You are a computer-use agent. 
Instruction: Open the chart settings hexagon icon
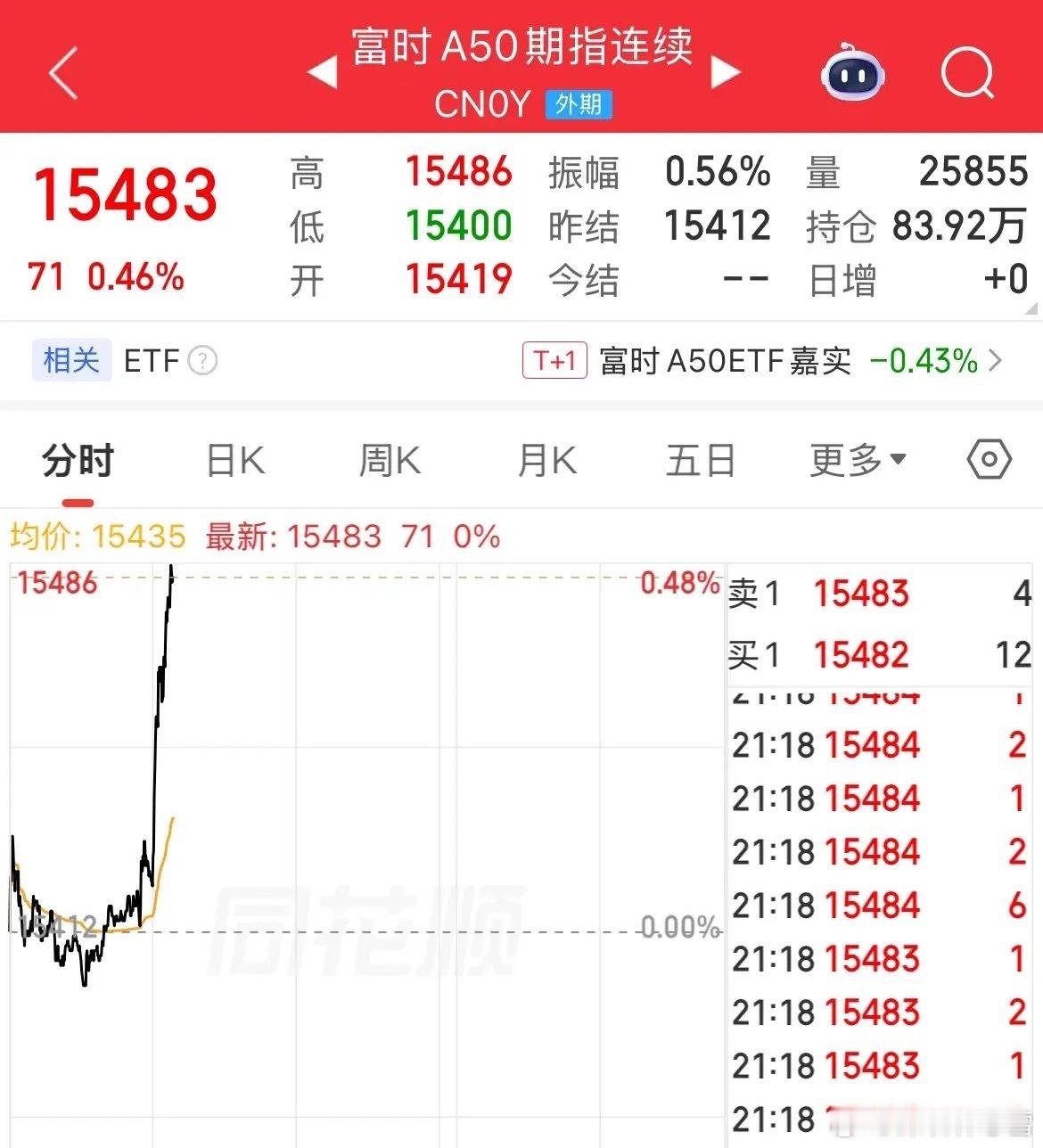coord(986,460)
